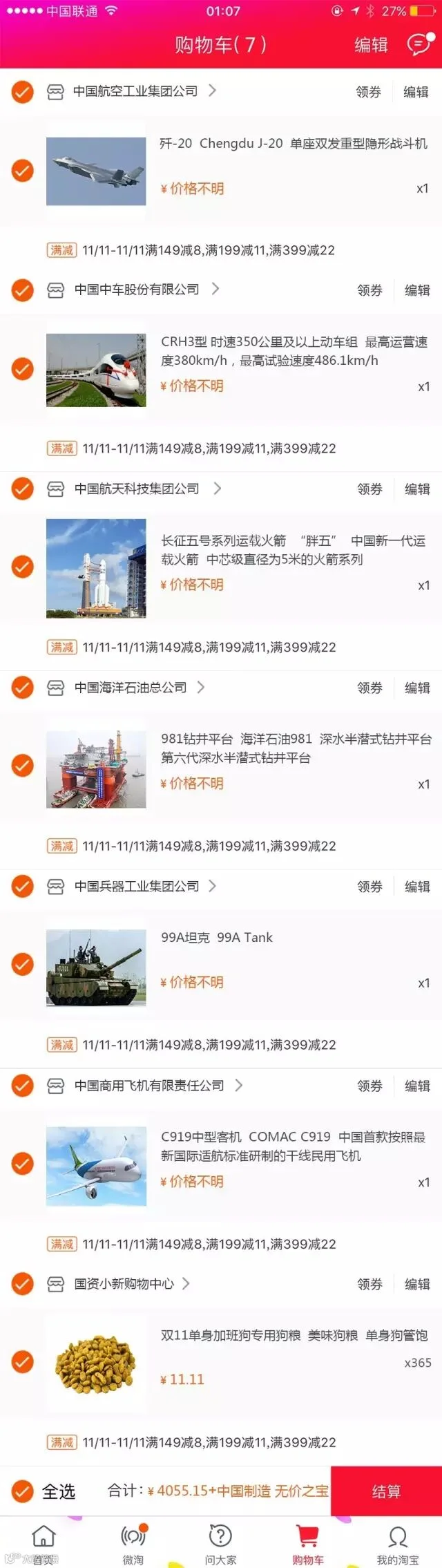
Task: Go to the 我的淘宝 tab
Action: [398, 1544]
